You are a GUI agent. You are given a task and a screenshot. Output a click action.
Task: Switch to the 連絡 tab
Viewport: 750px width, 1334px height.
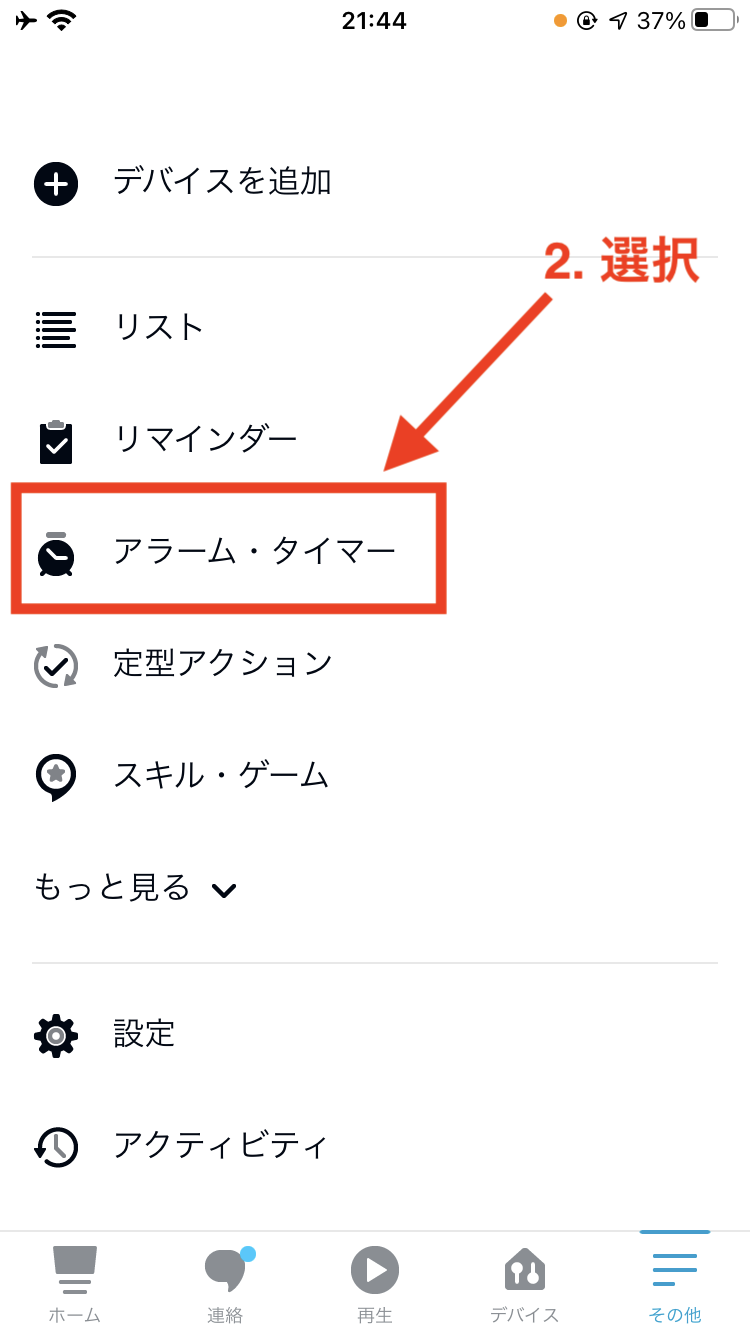coord(225,1283)
